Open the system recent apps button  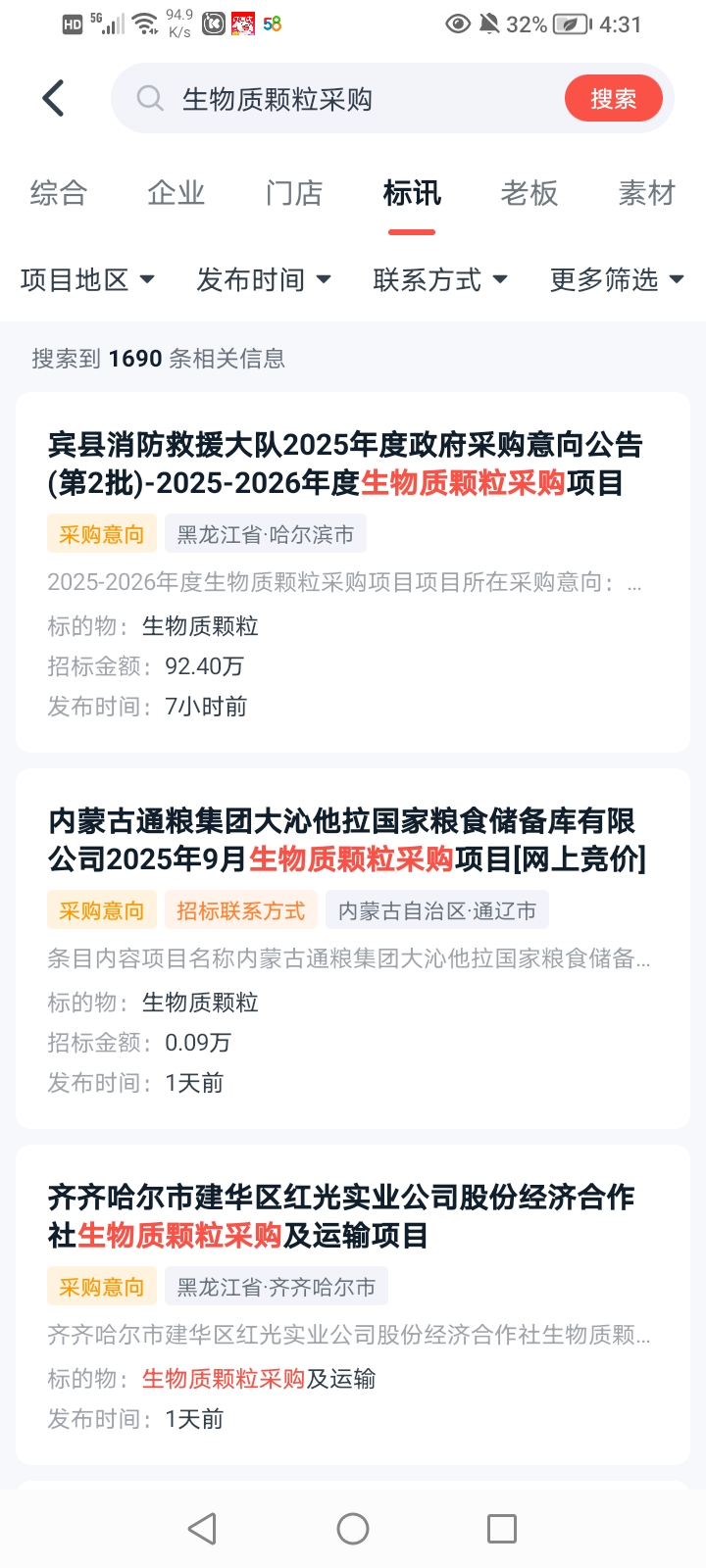pyautogui.click(x=502, y=1529)
